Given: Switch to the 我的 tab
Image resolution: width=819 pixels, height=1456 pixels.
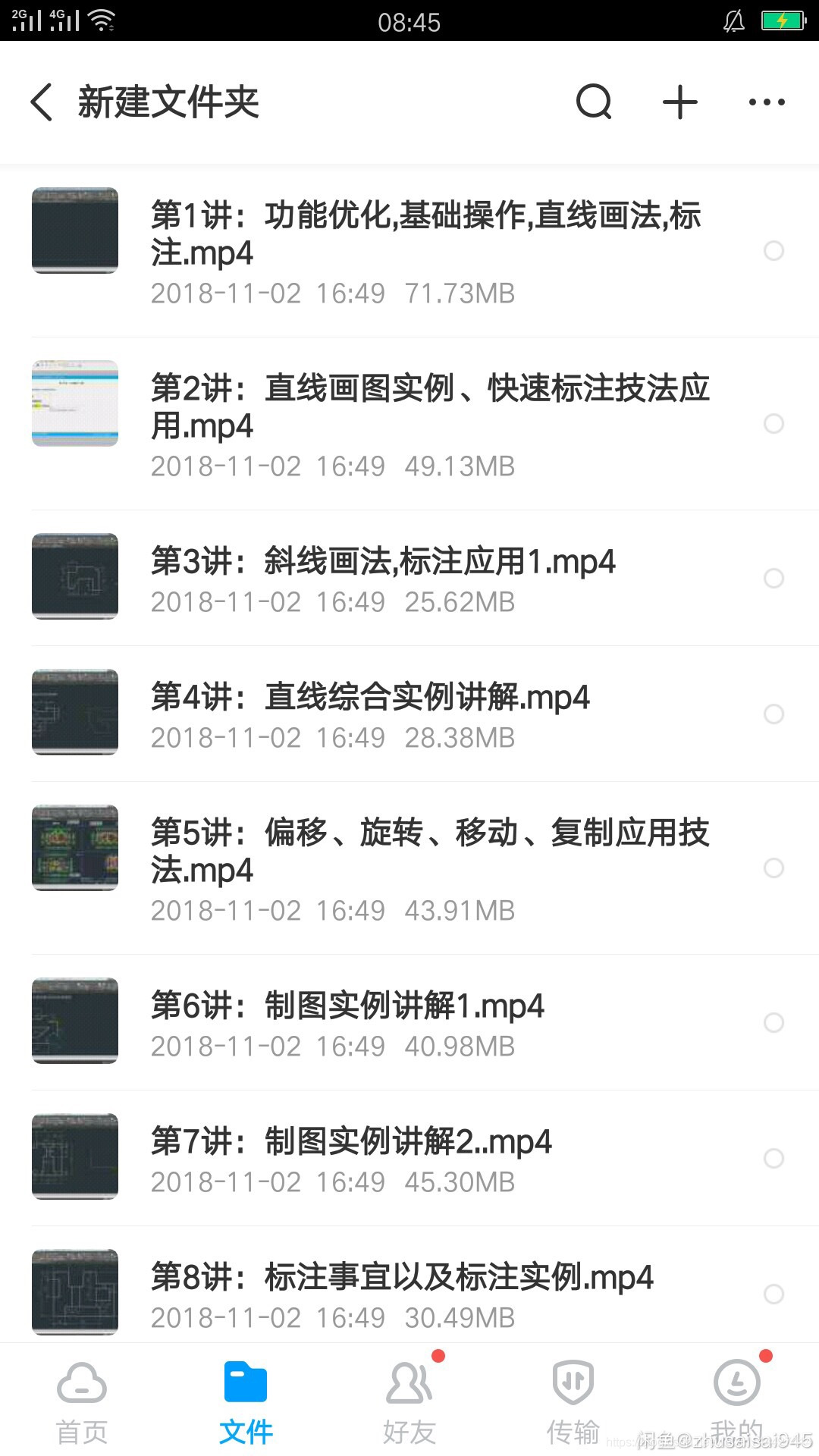Looking at the screenshot, I should click(x=737, y=1401).
